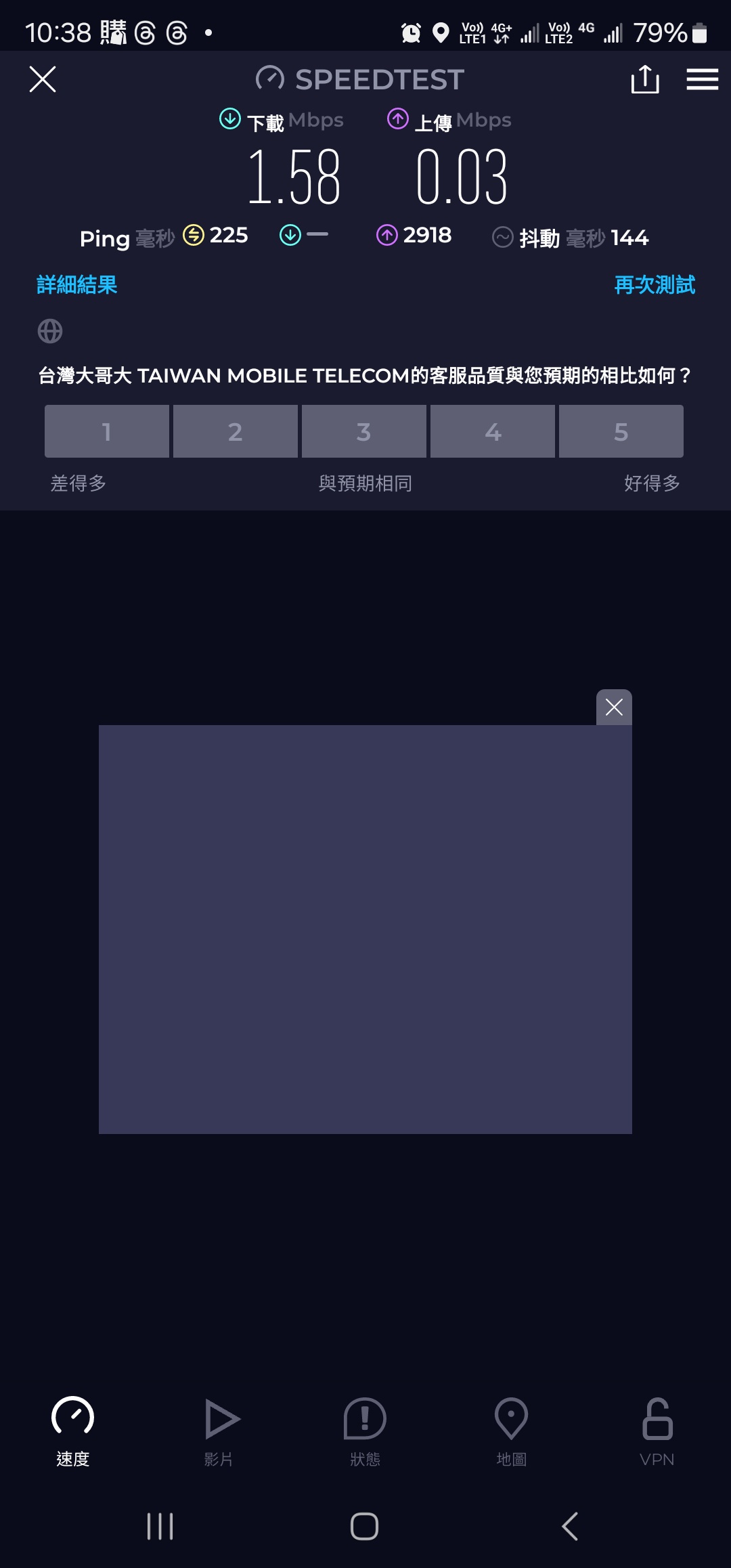731x1568 pixels.
Task: Choose rating 4 for customer service
Action: tap(493, 431)
